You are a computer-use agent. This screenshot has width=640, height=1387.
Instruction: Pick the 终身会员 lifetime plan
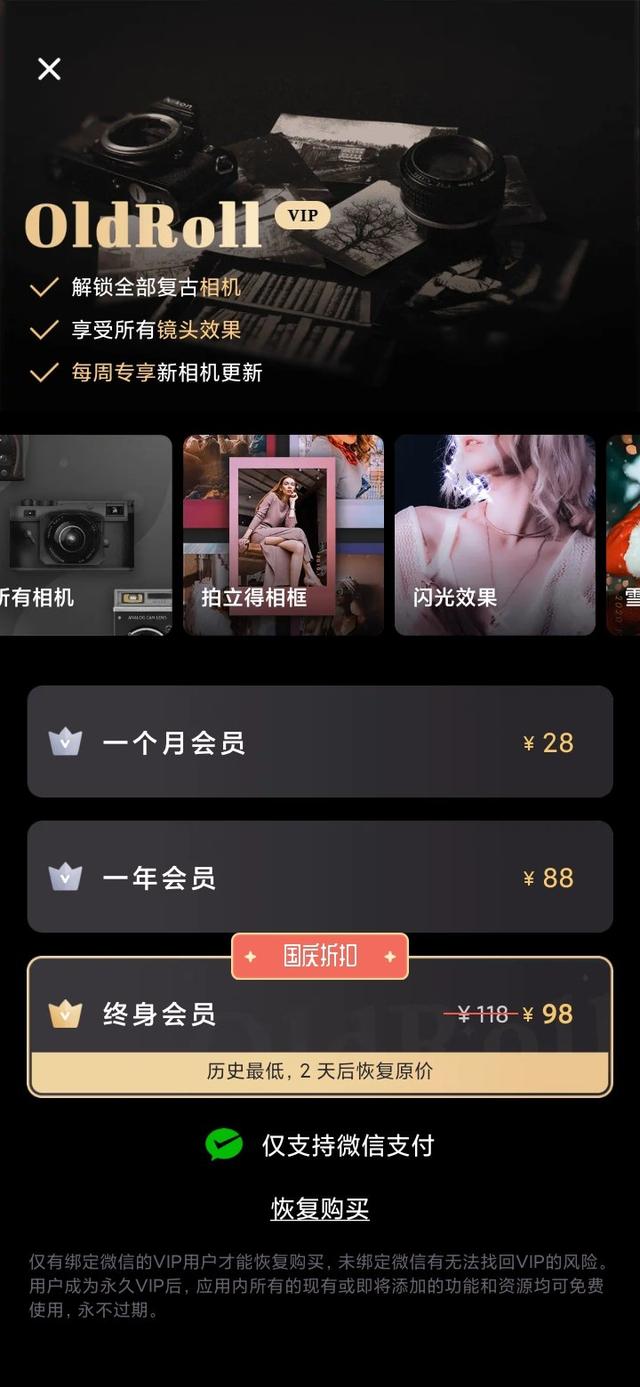320,1014
